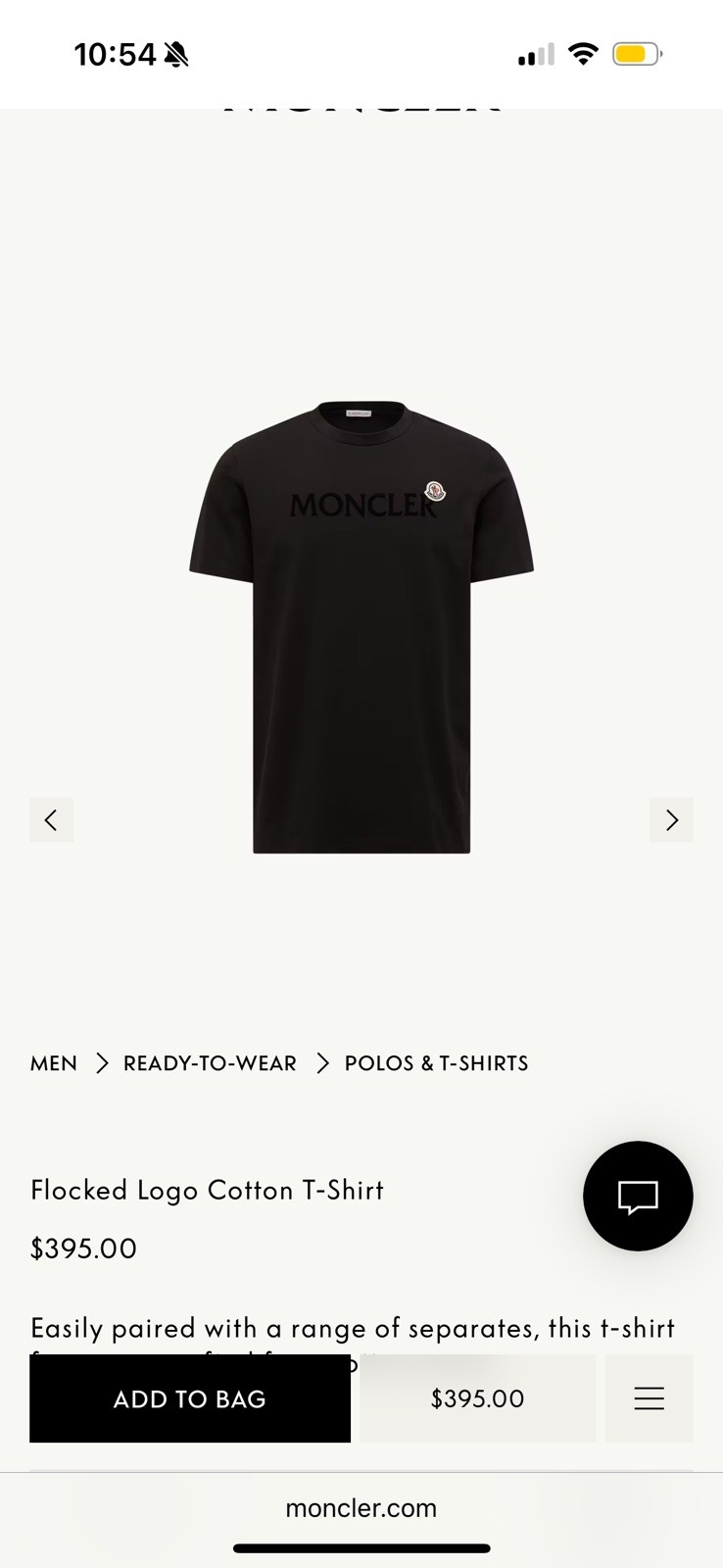The width and height of the screenshot is (723, 1568).
Task: Open the MEN breadcrumb link
Action: (54, 1063)
